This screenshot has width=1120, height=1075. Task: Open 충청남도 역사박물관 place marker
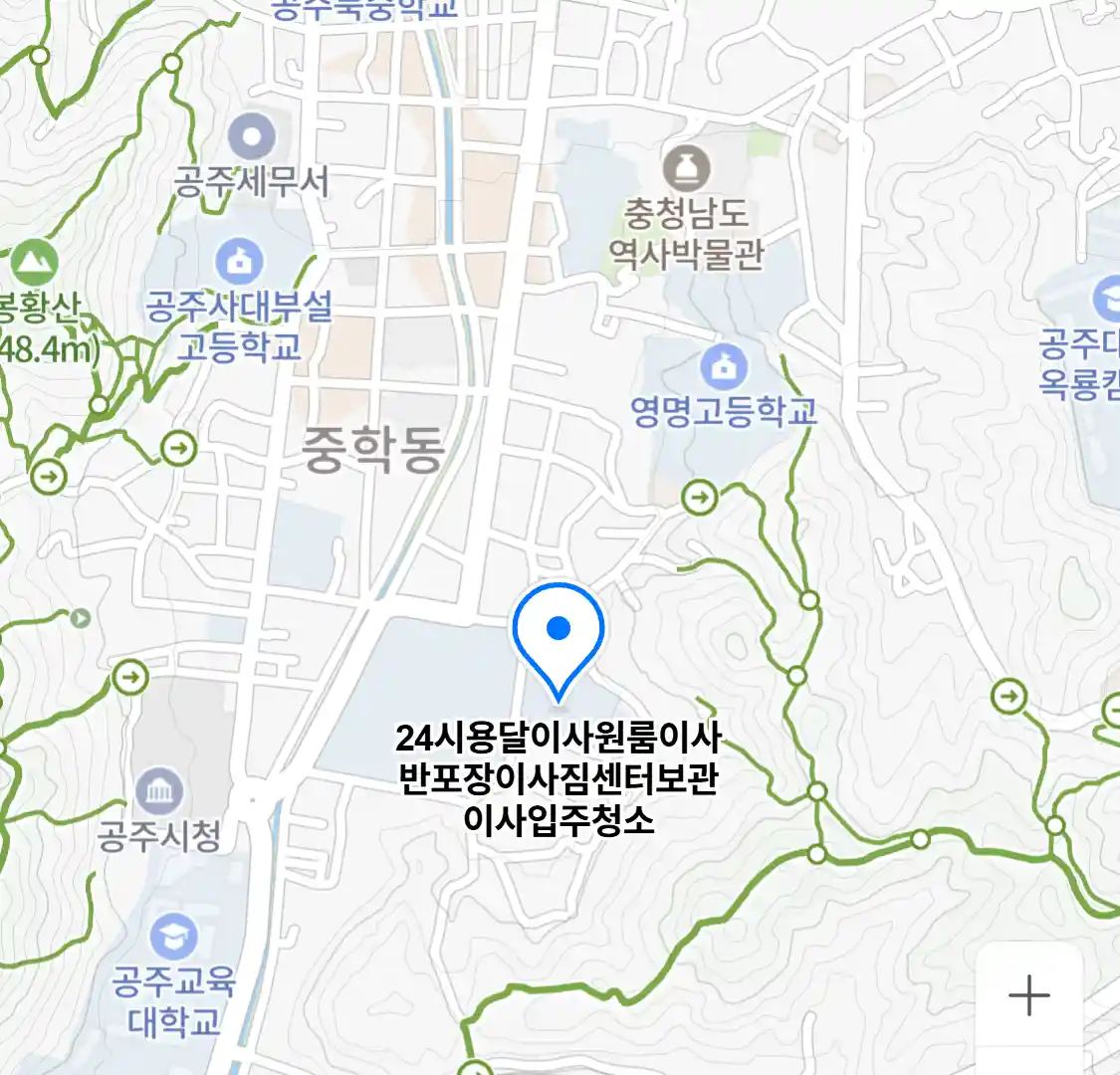pos(687,168)
